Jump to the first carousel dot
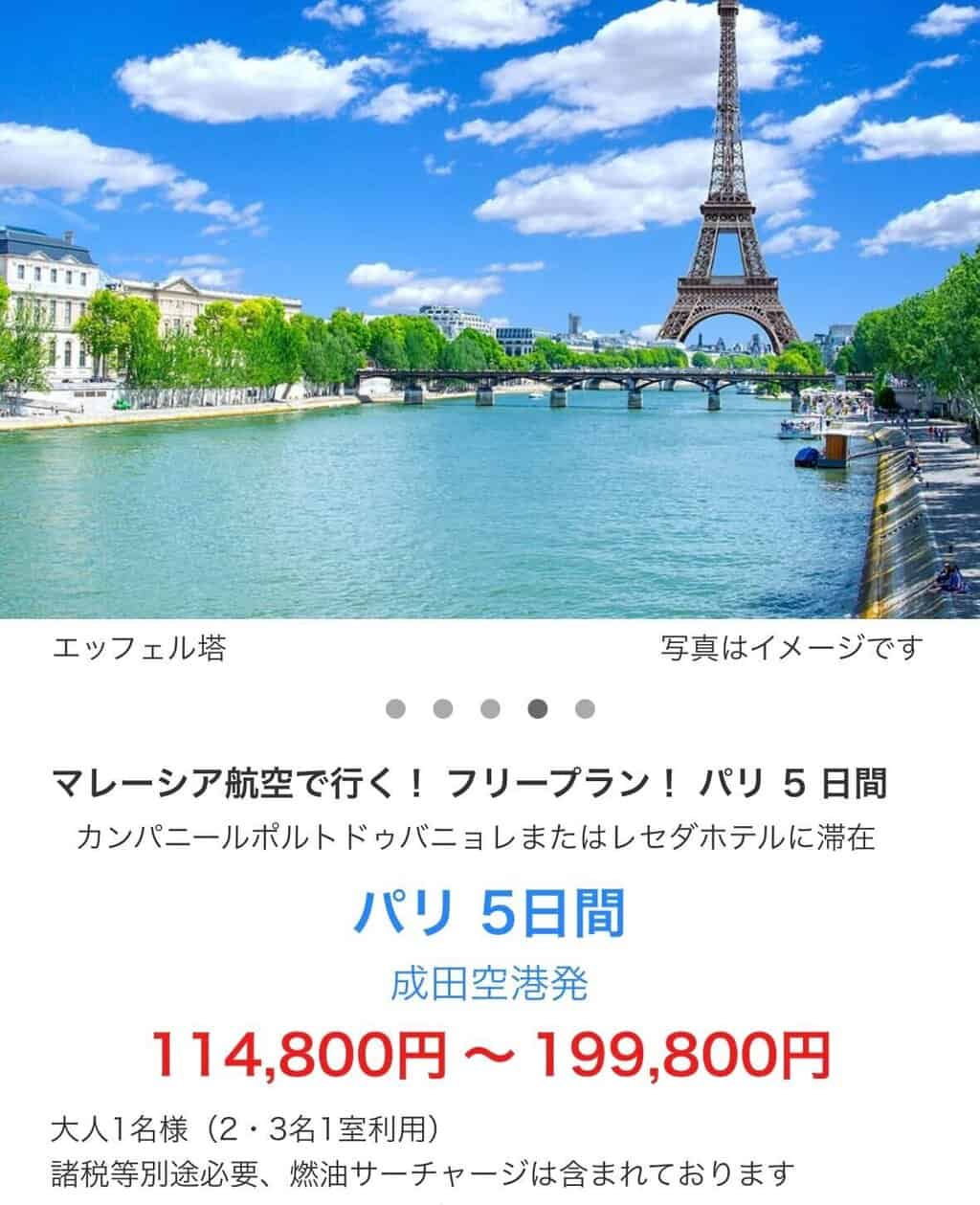The image size is (980, 1205). point(395,709)
